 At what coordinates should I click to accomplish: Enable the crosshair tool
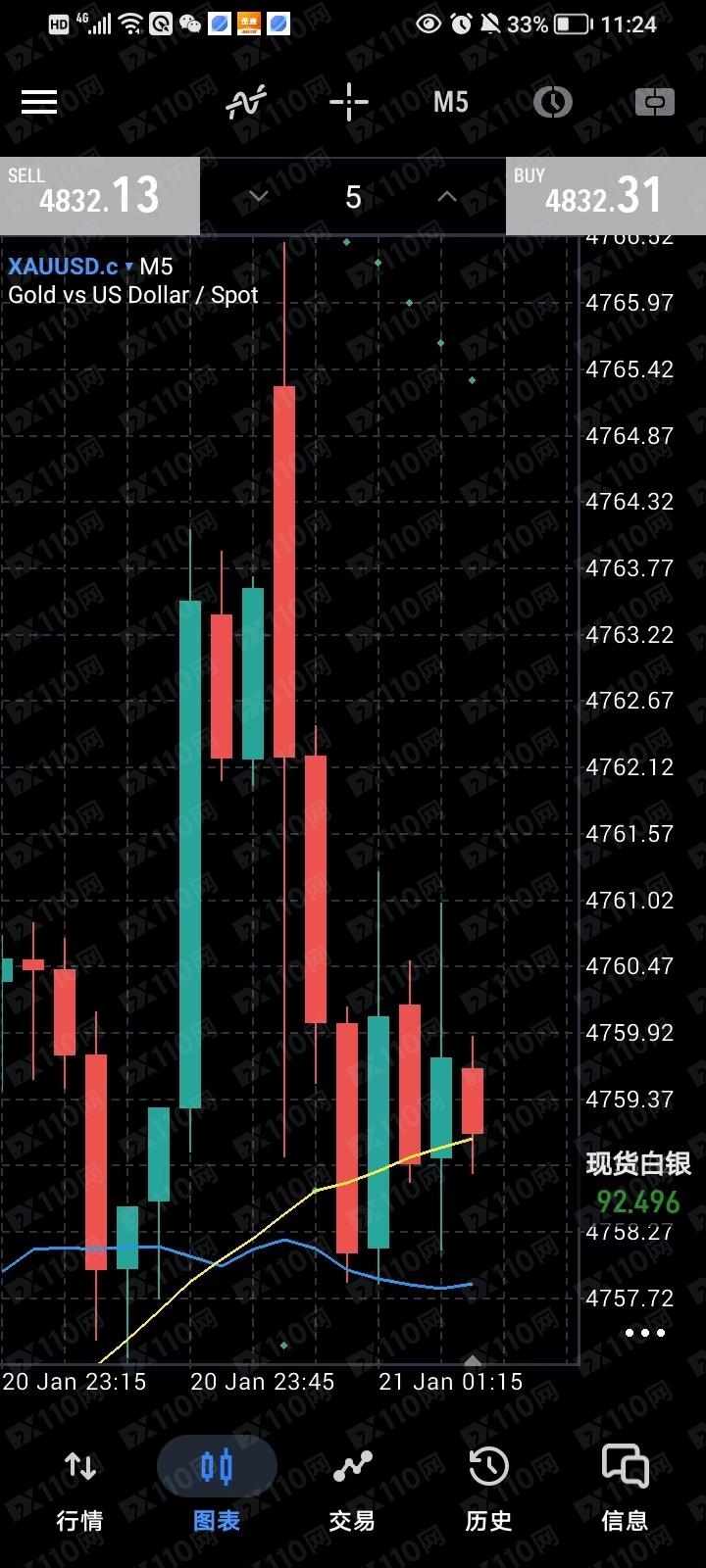coord(348,102)
